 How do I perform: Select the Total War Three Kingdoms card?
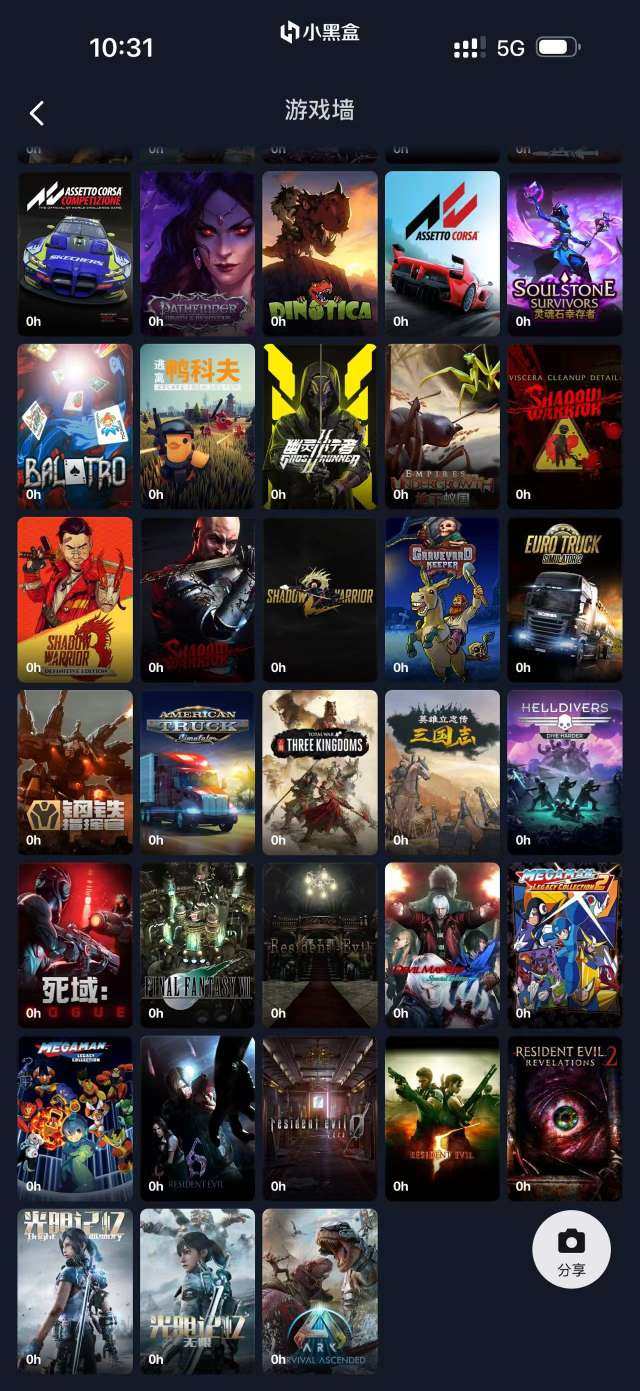point(320,772)
